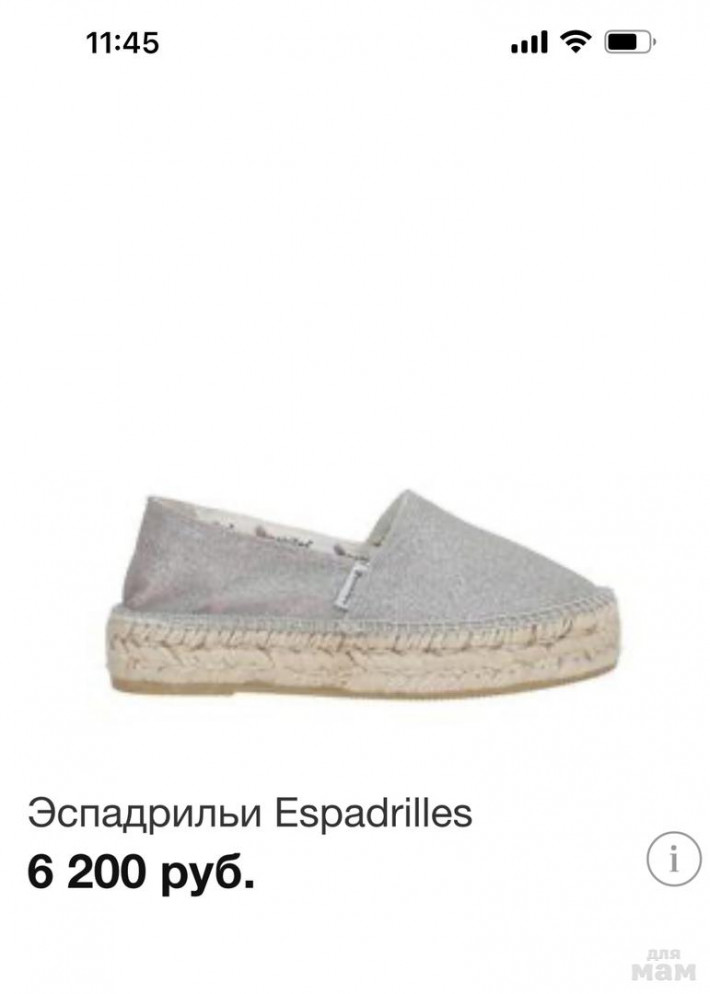Open the product info icon
The image size is (710, 994).
coord(674,857)
